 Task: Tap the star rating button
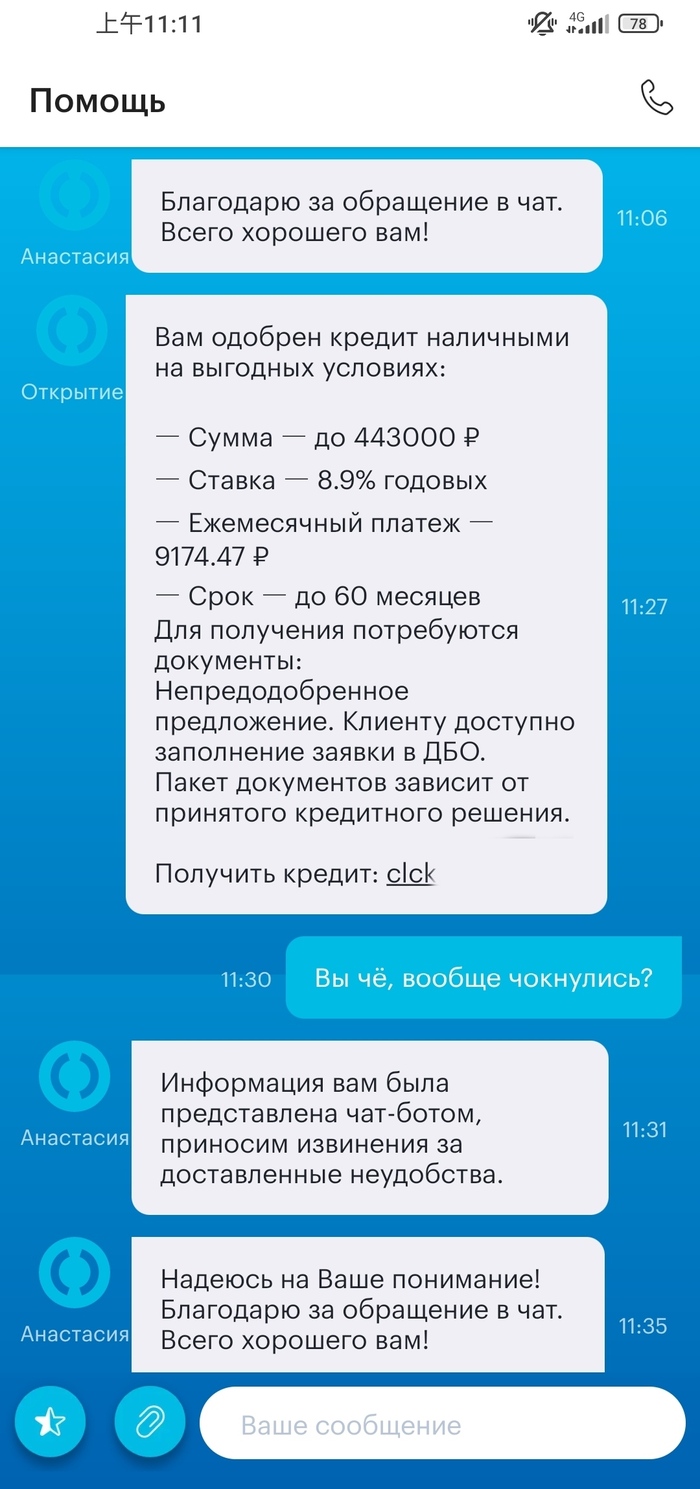[x=50, y=1421]
